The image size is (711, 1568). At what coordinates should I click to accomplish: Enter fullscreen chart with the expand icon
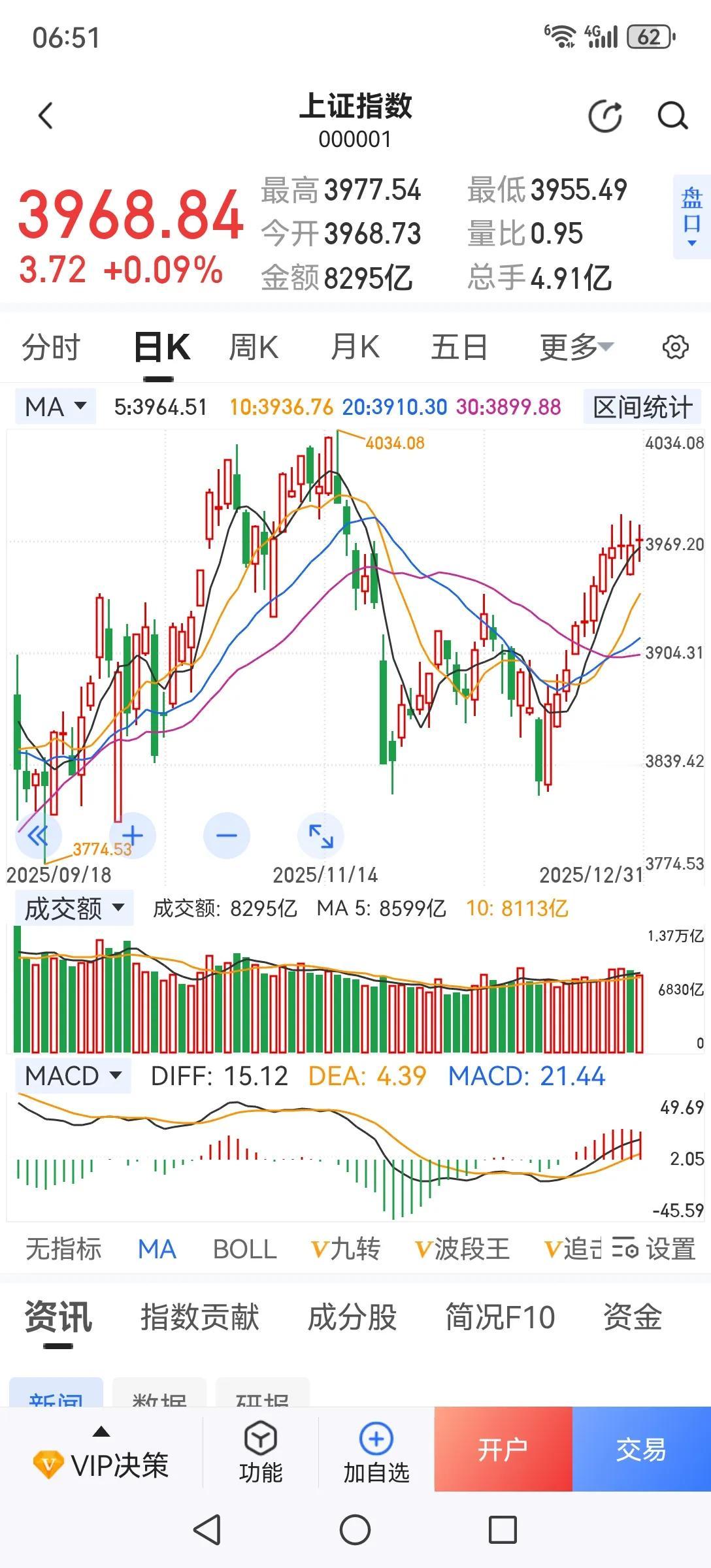click(x=320, y=834)
